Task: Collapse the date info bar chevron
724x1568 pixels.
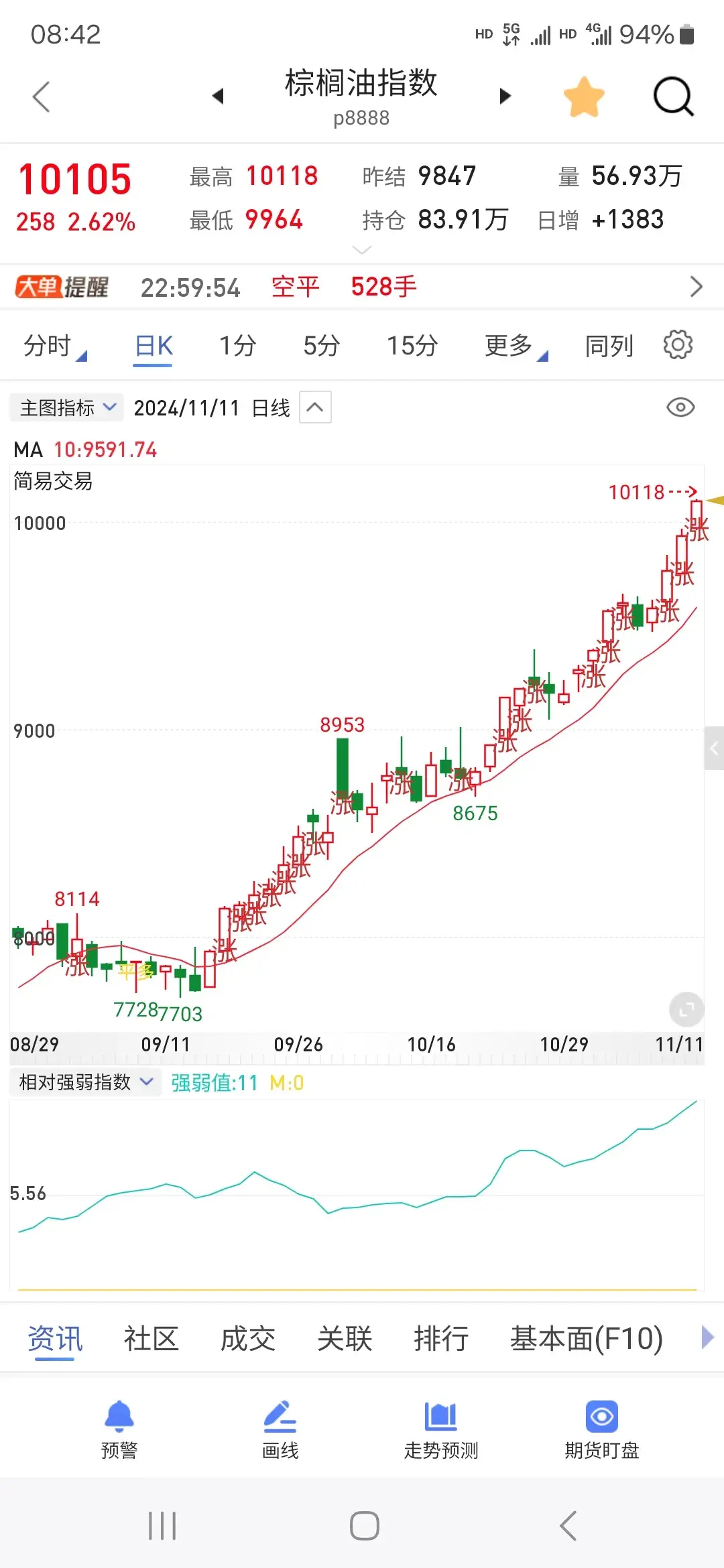Action: coord(315,407)
